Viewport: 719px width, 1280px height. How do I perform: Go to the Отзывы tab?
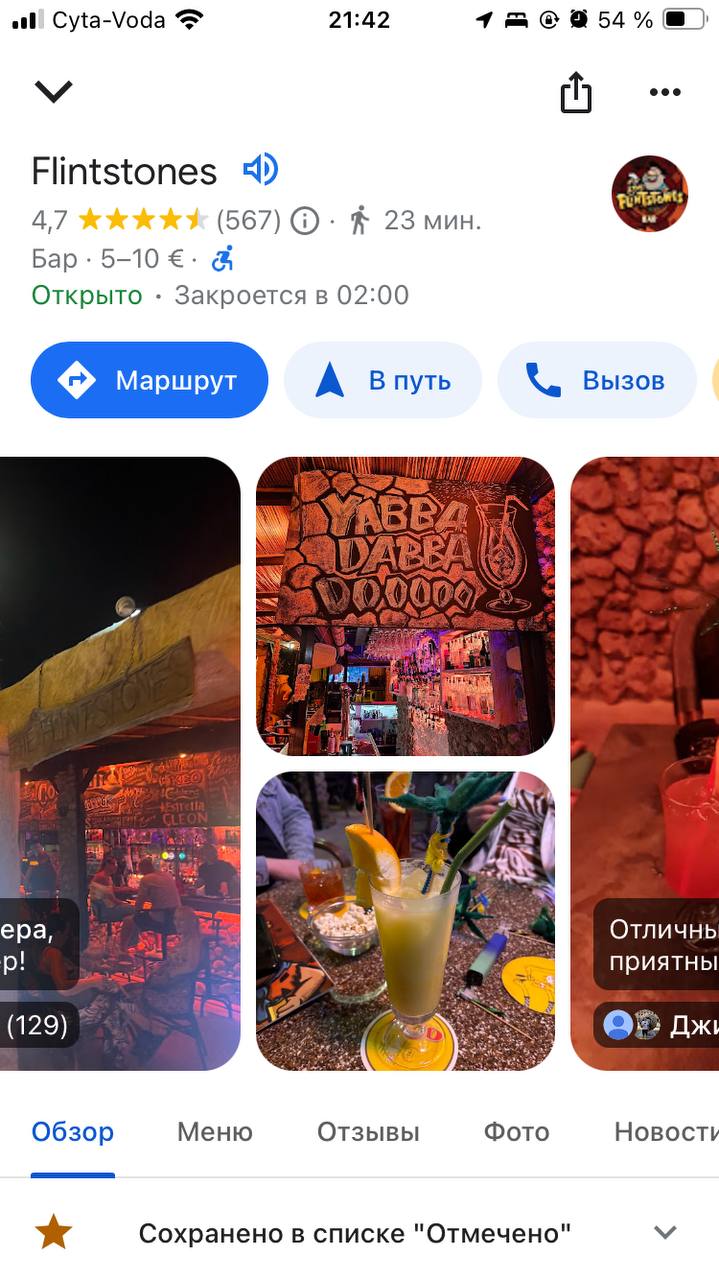pos(368,1132)
